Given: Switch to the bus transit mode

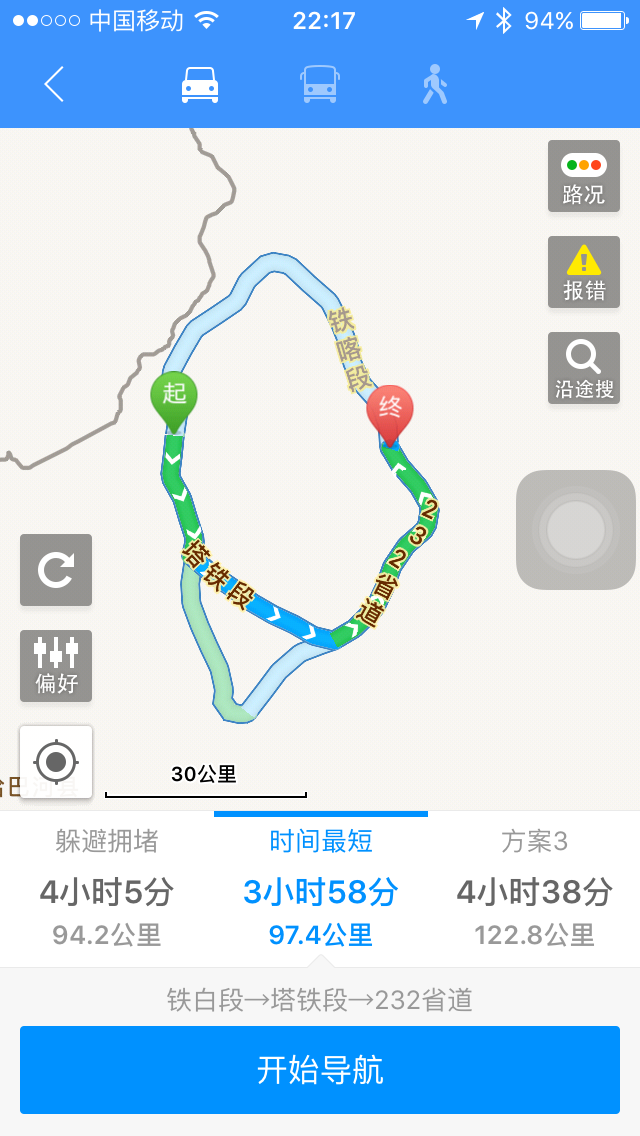Looking at the screenshot, I should pyautogui.click(x=319, y=85).
